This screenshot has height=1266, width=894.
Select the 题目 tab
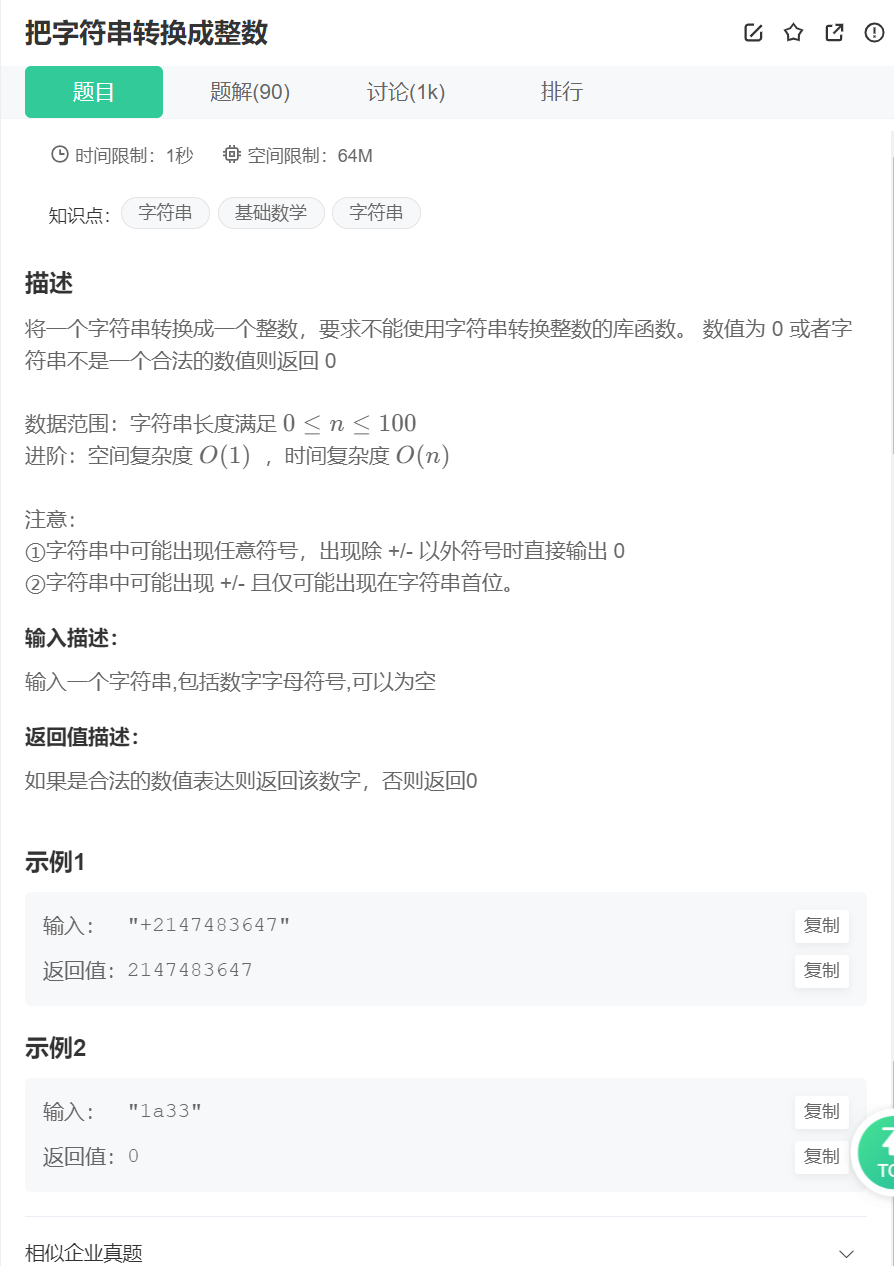[x=94, y=92]
